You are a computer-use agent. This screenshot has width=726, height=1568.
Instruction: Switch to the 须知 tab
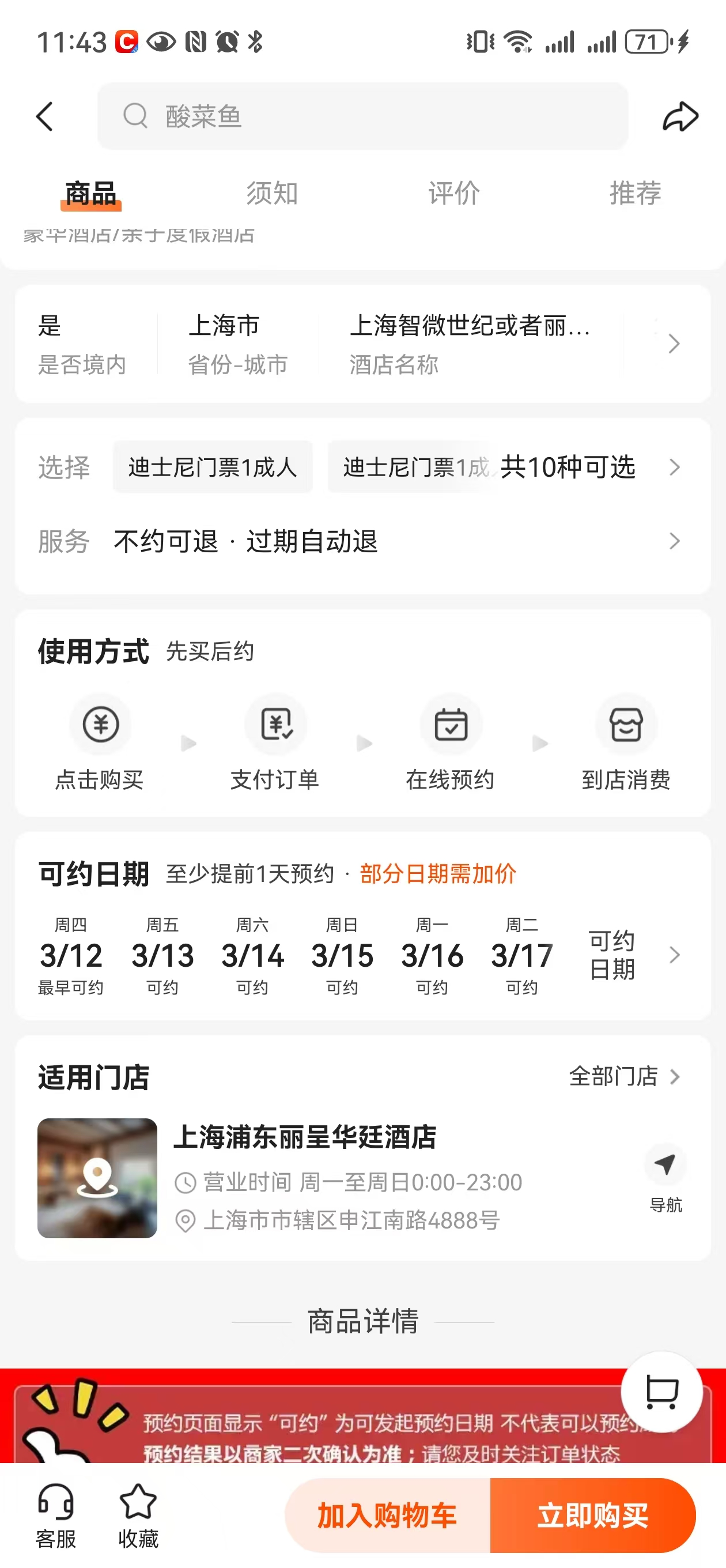(272, 194)
